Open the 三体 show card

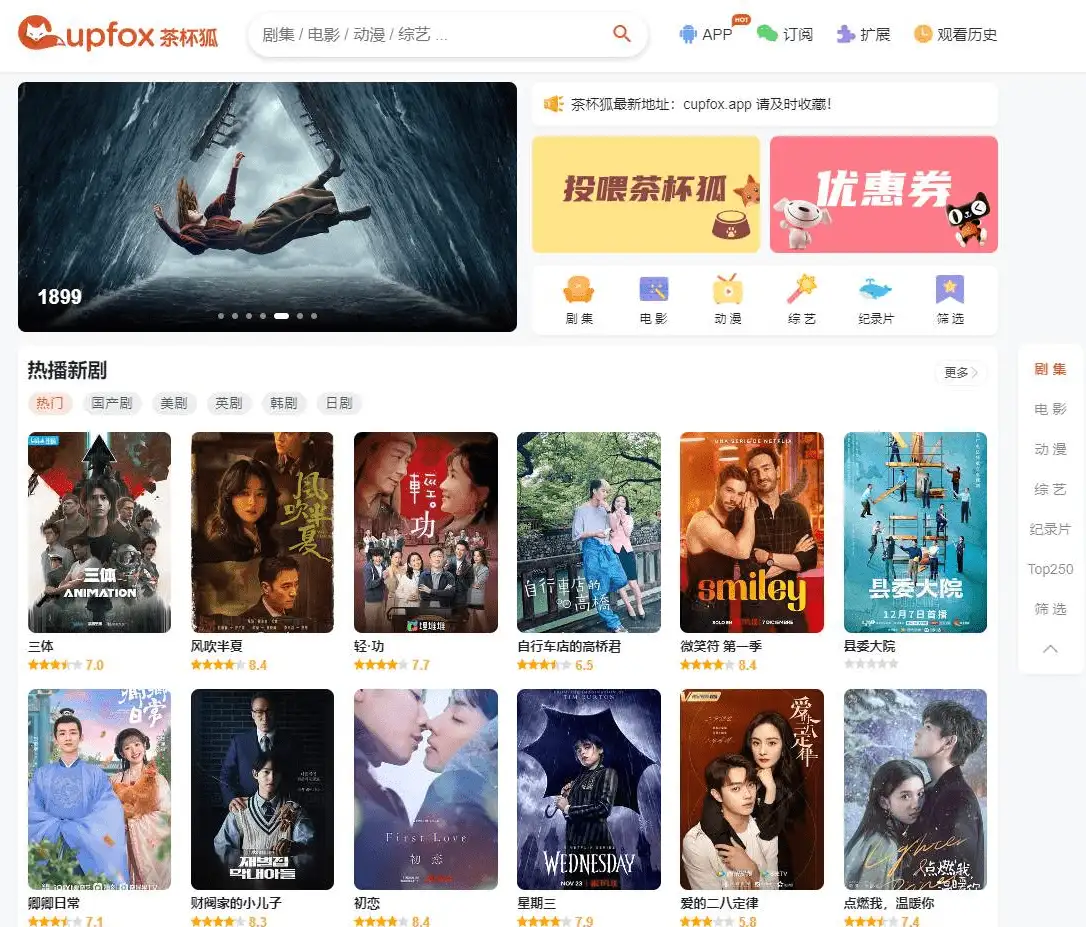tap(99, 532)
